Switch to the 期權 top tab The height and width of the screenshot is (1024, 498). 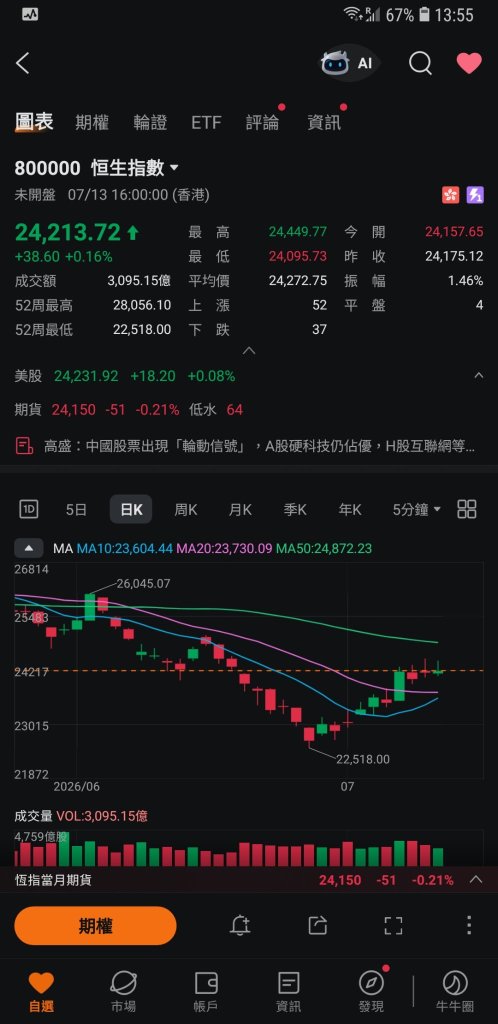(92, 122)
